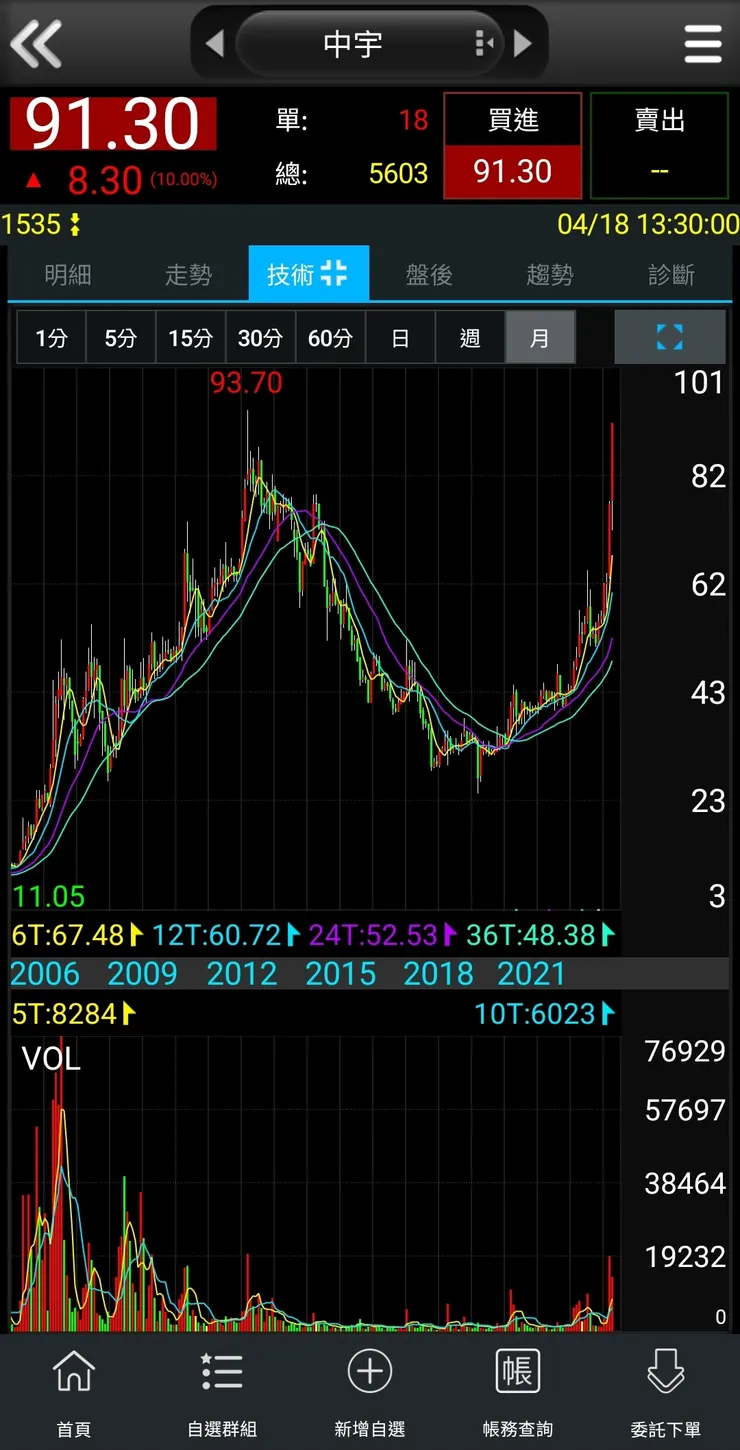740x1450 pixels.
Task: Open the hamburger menu
Action: pos(703,43)
